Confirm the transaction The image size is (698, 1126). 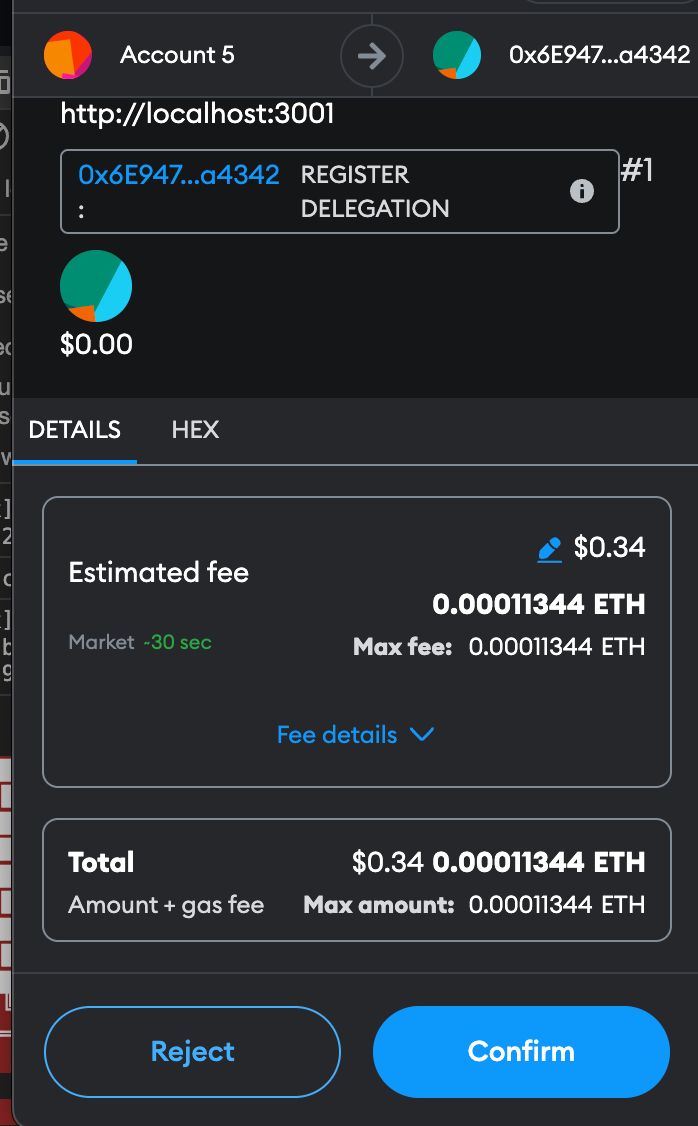point(521,1051)
